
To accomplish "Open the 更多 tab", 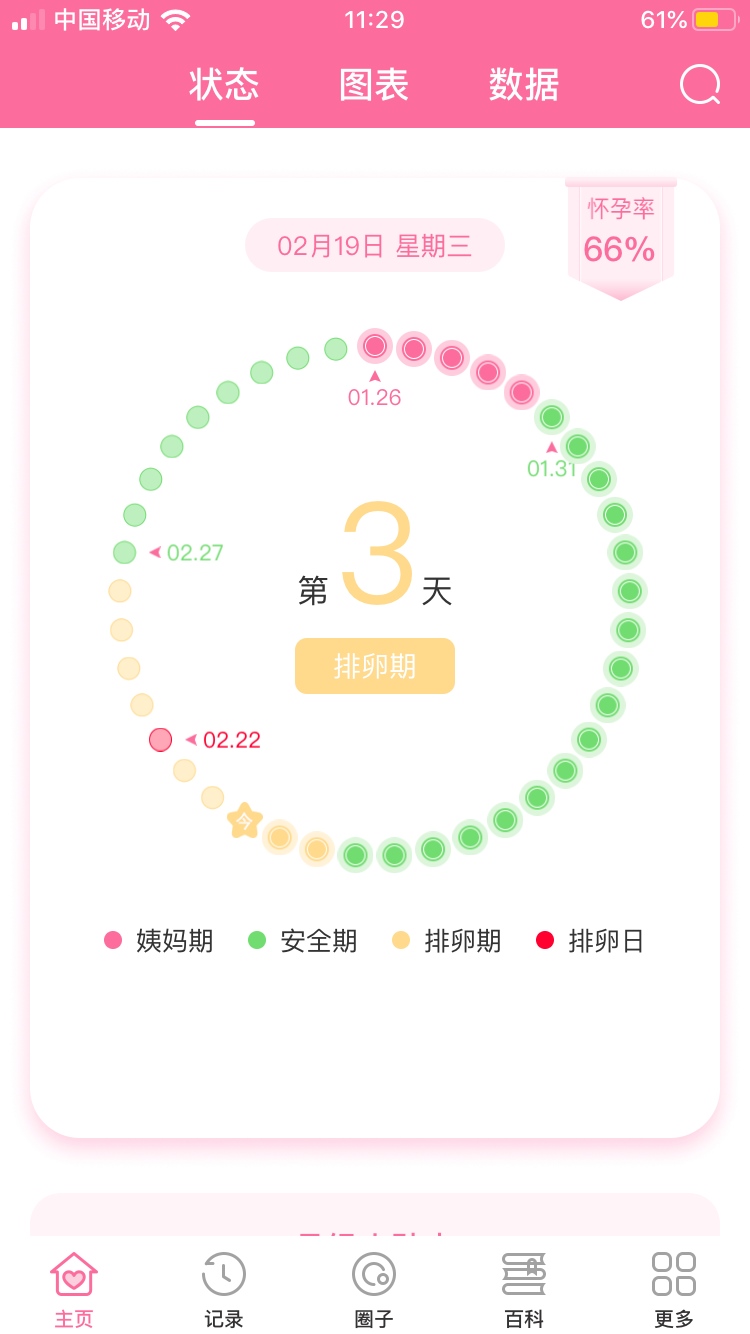I will 674,1290.
